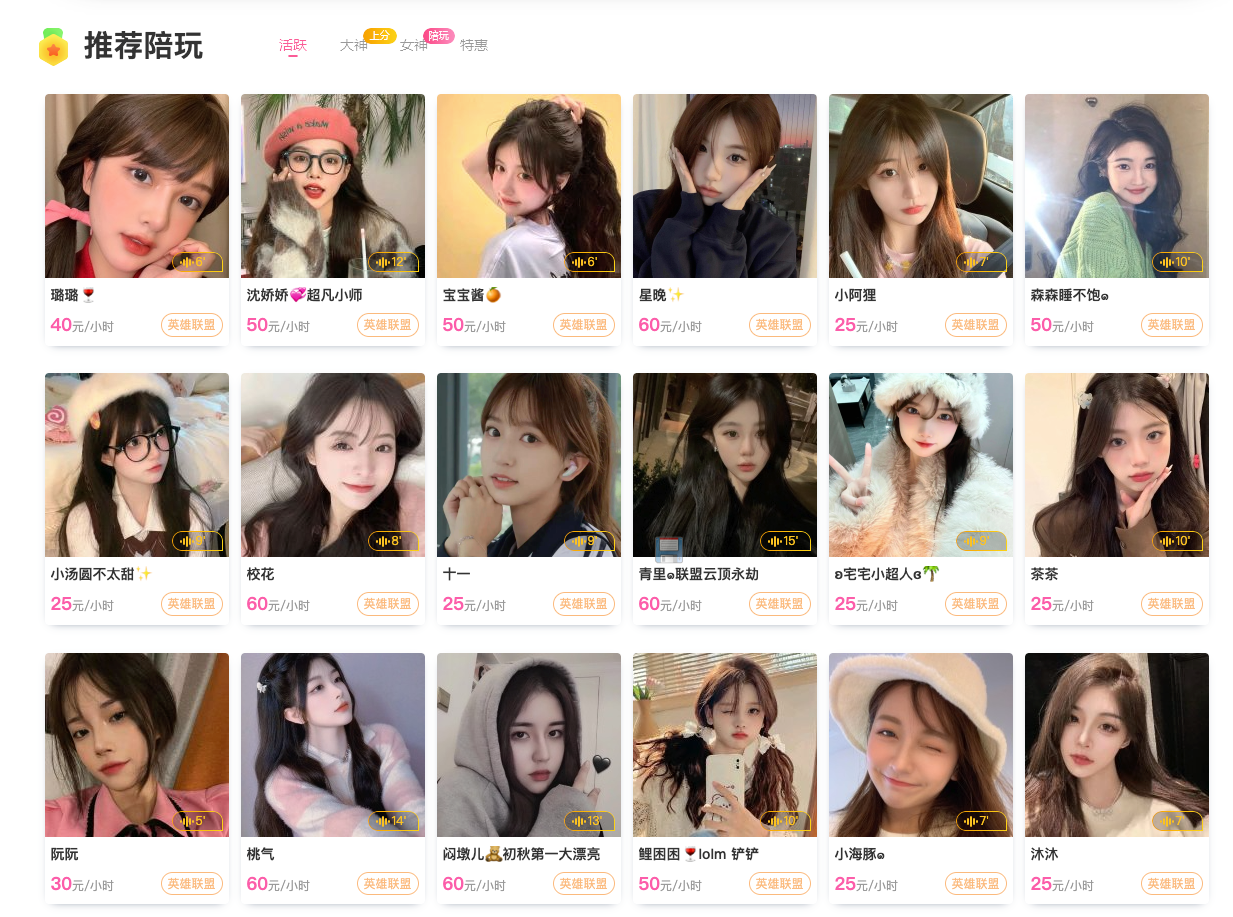
Task: Open 青里联盟云顶永劫's card
Action: pos(725,465)
